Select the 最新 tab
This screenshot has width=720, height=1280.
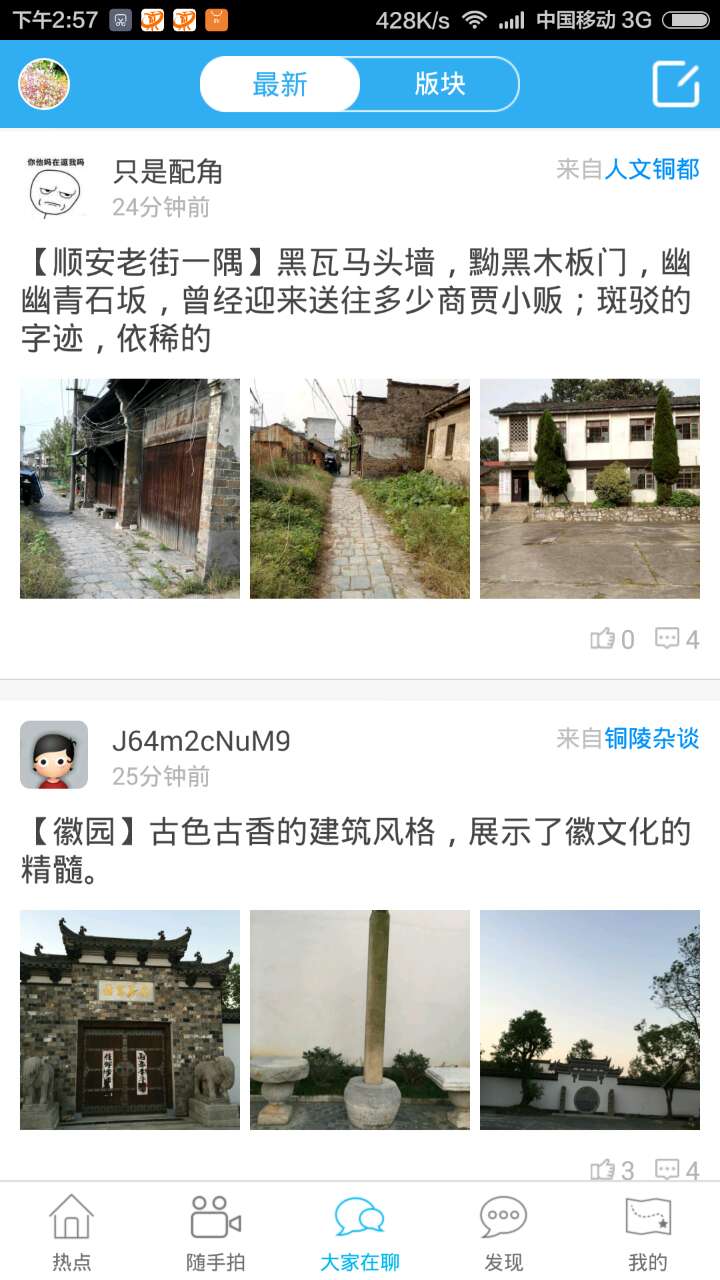click(280, 84)
